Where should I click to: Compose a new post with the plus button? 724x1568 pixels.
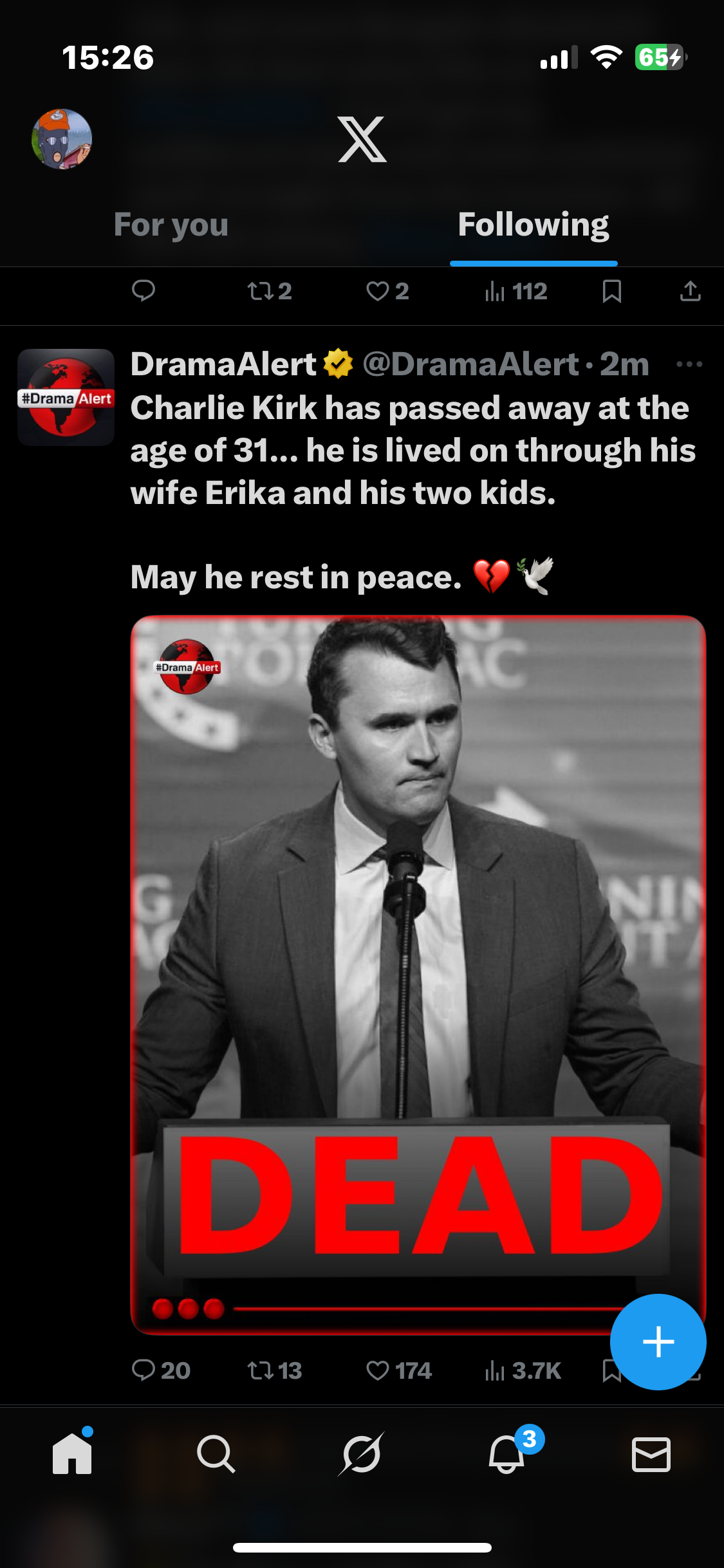tap(658, 1341)
